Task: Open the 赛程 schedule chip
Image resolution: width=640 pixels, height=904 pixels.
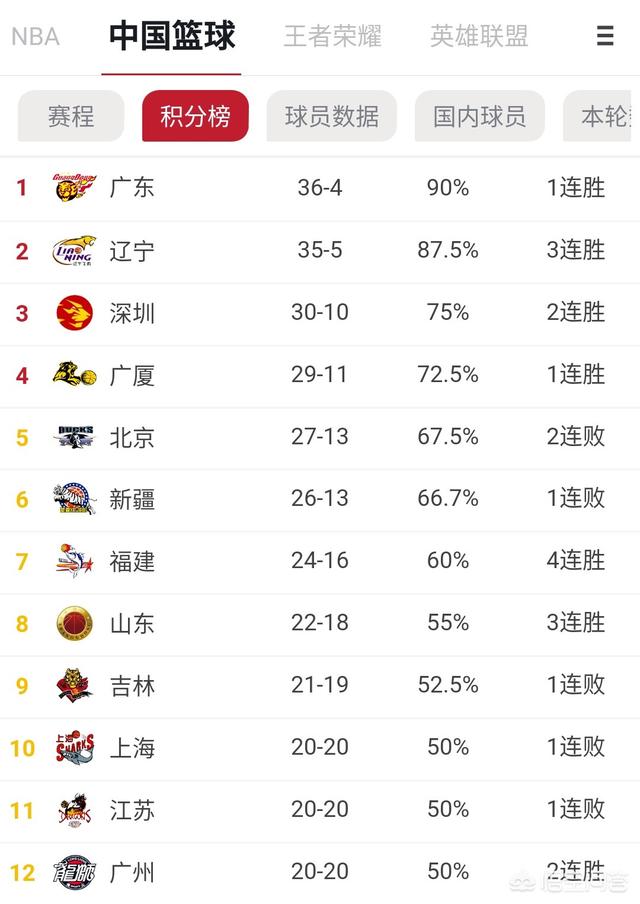Action: tap(71, 116)
